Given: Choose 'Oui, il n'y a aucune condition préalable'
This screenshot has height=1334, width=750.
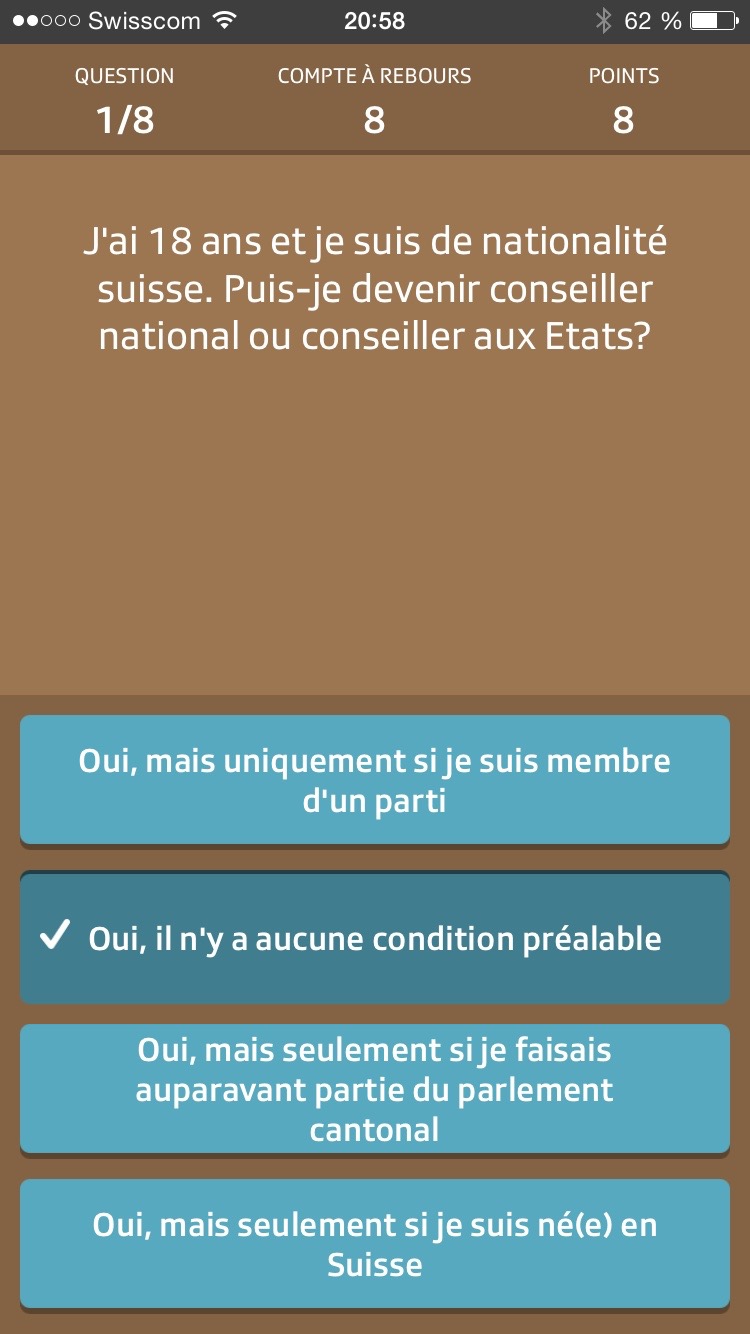Looking at the screenshot, I should 375,938.
